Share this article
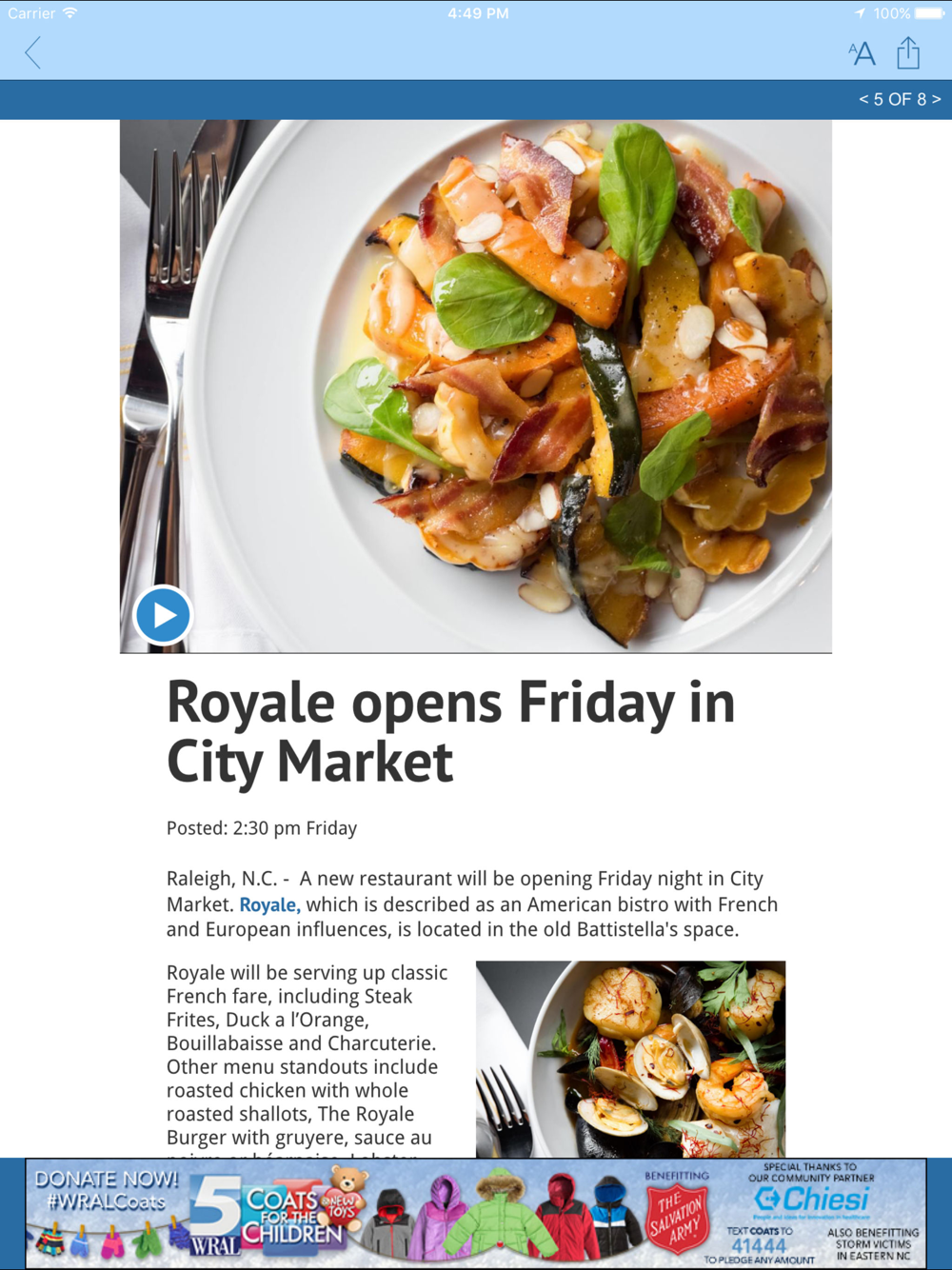952x1270 pixels. (908, 53)
